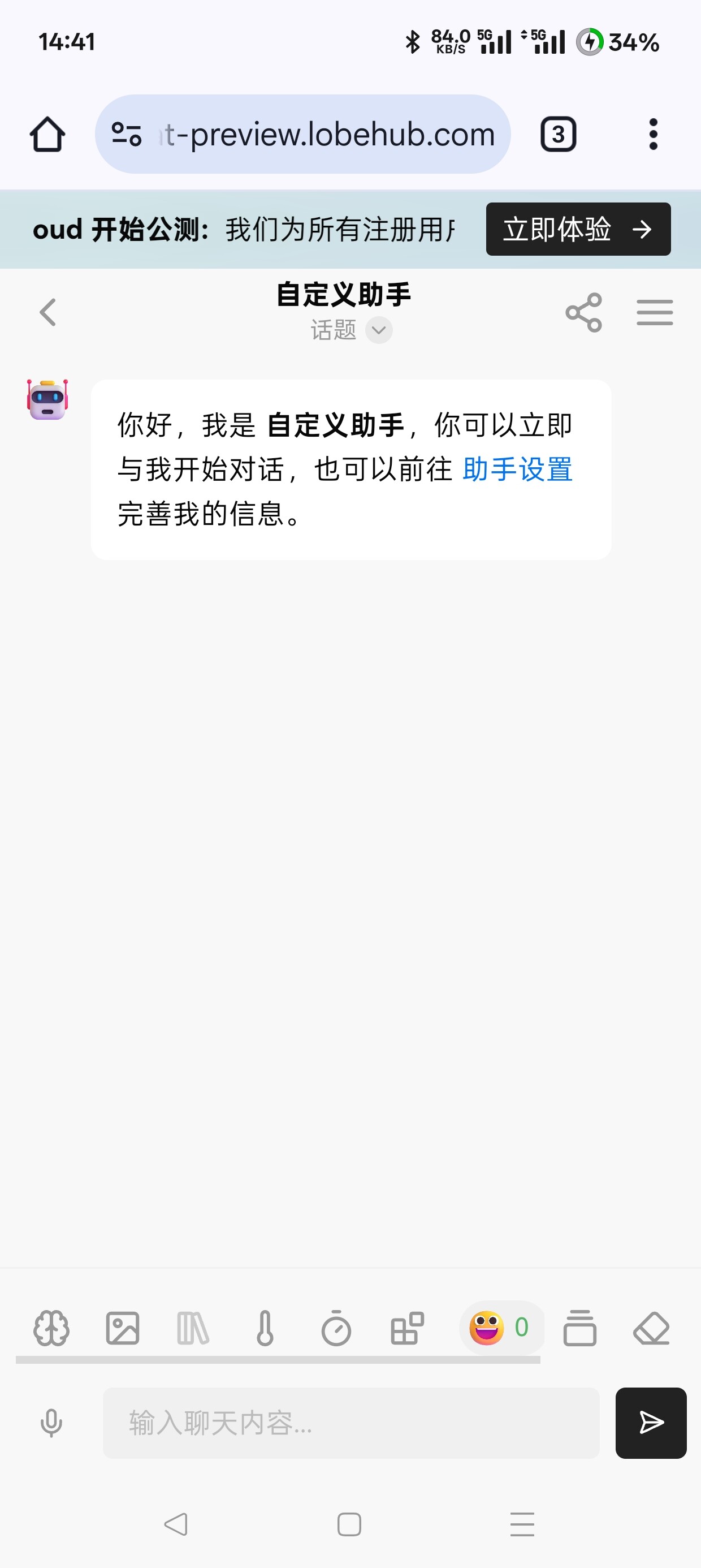Clear messages with the eraser icon
Image resolution: width=701 pixels, height=1568 pixels.
651,1328
